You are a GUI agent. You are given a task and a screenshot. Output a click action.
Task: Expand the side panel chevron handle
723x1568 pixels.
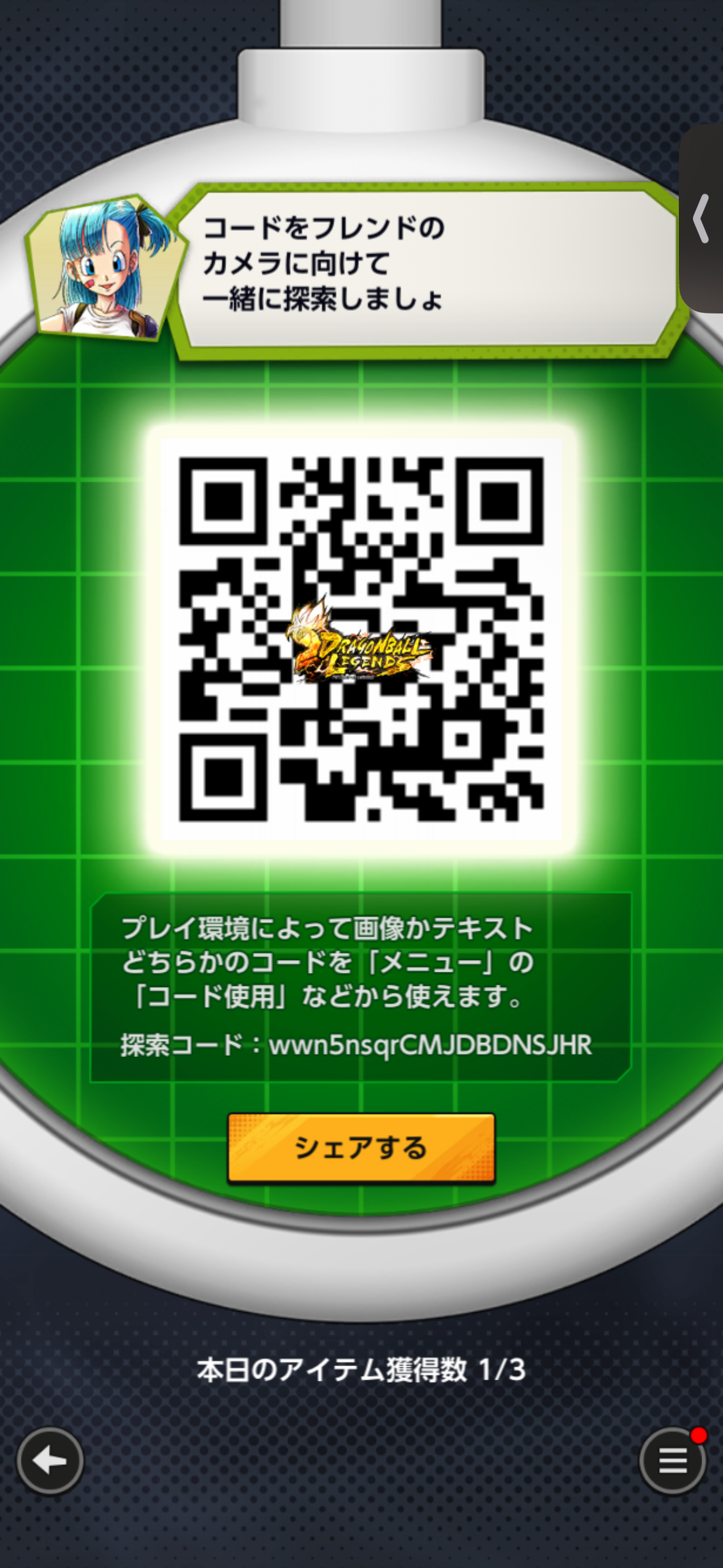702,218
